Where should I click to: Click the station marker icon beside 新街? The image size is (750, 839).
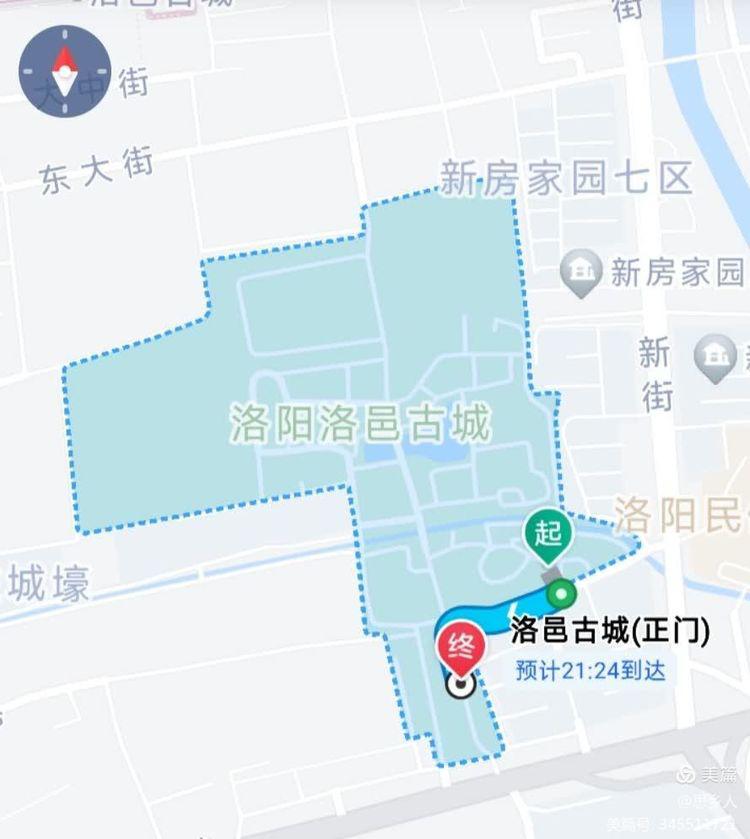pyautogui.click(x=716, y=355)
